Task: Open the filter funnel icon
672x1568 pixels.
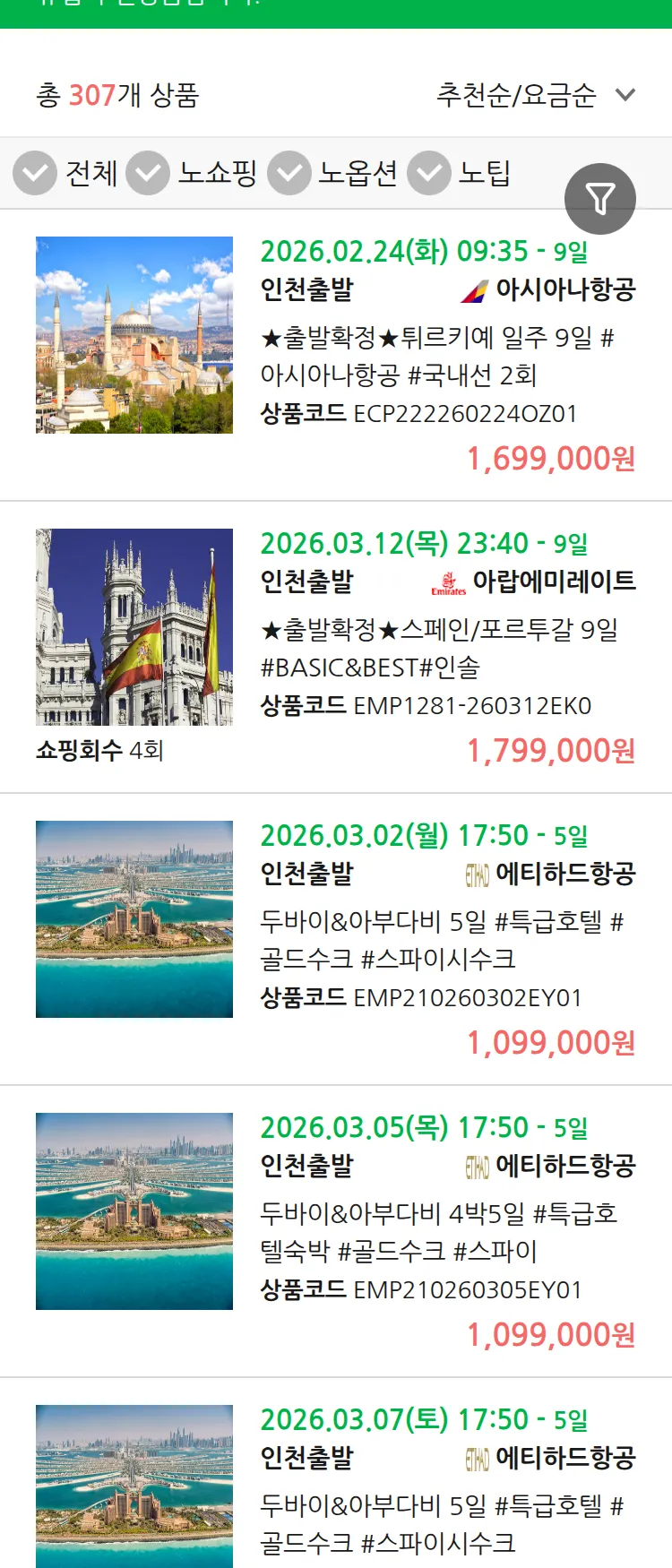Action: pyautogui.click(x=600, y=198)
